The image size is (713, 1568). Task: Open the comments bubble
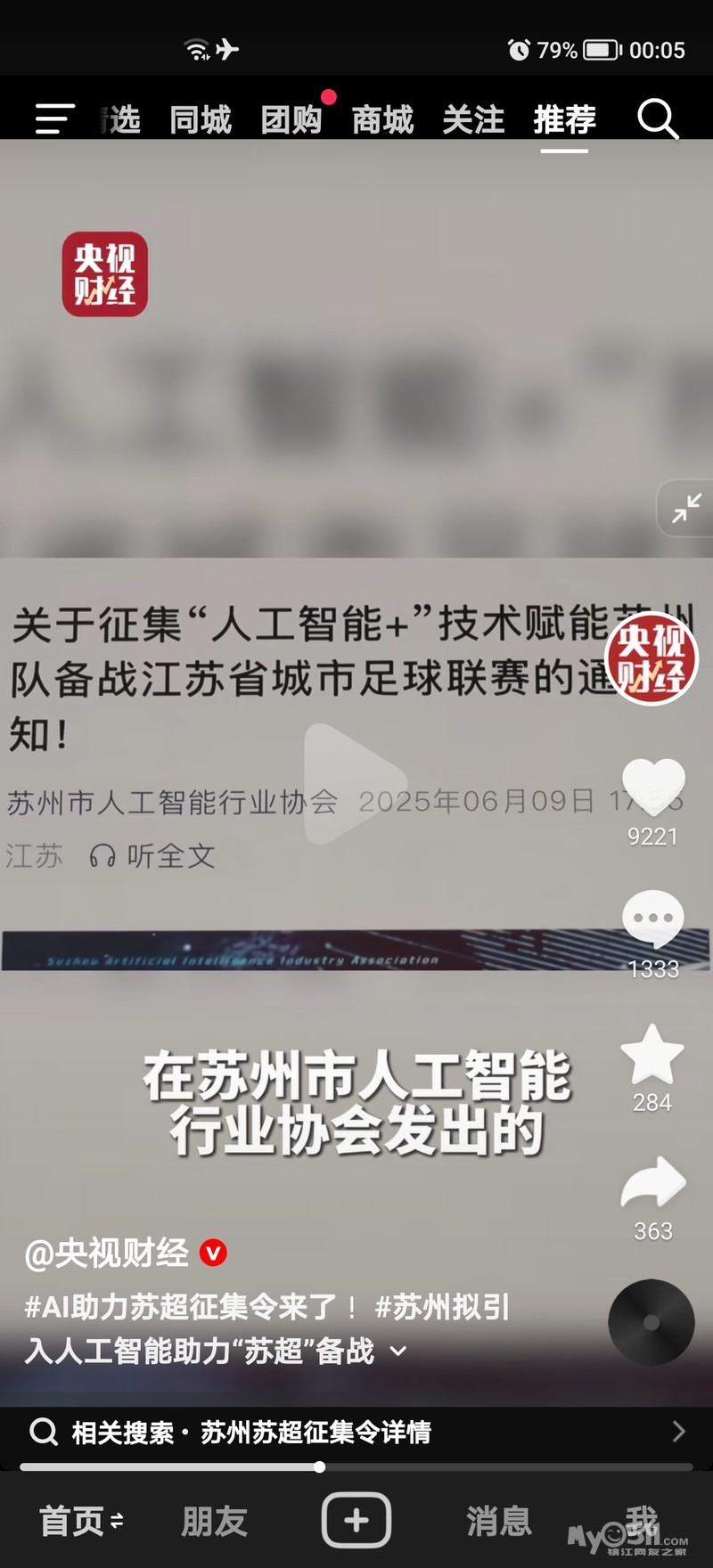tap(652, 919)
